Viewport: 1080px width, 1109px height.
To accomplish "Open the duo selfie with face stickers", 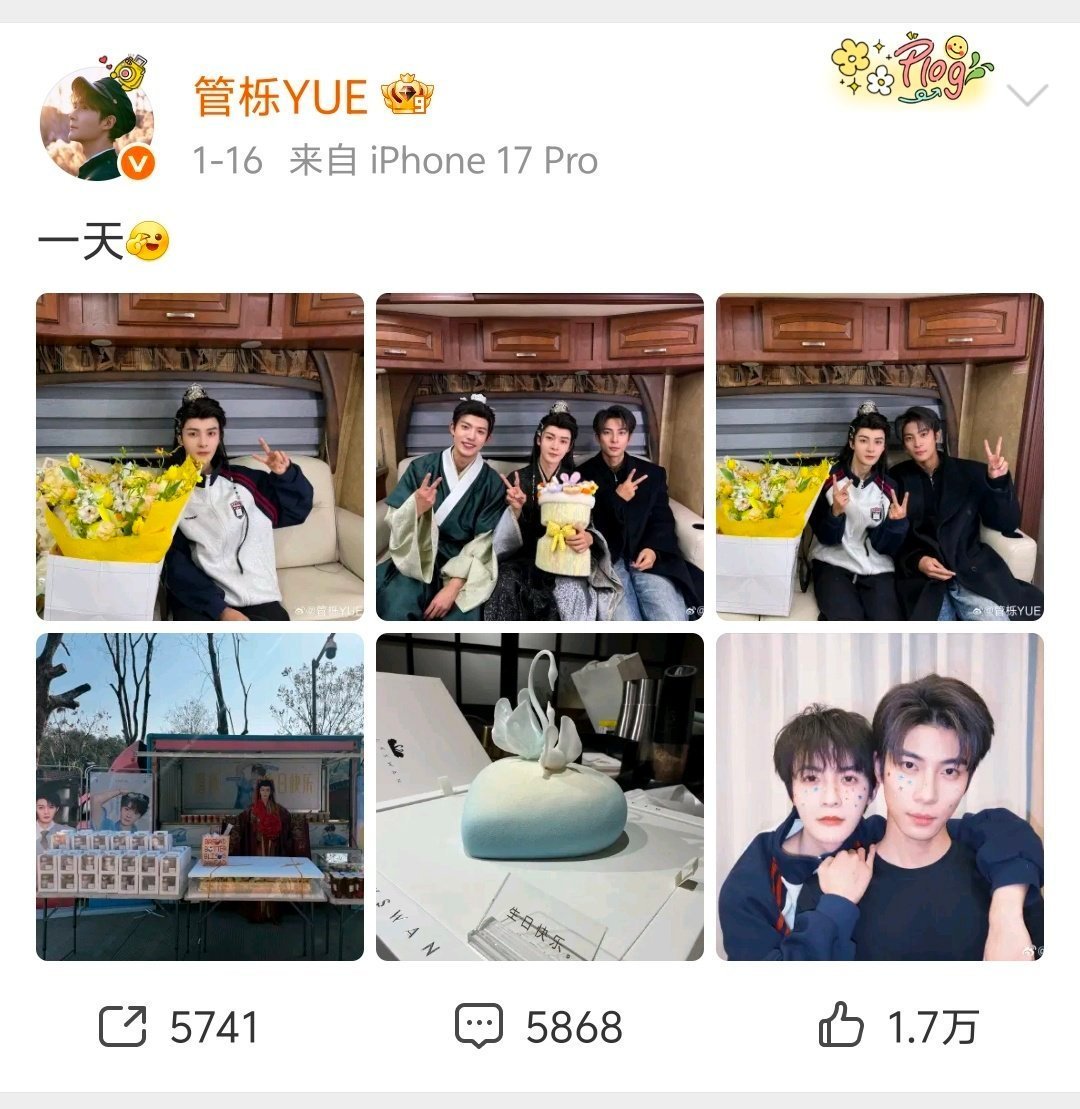I will coord(879,798).
